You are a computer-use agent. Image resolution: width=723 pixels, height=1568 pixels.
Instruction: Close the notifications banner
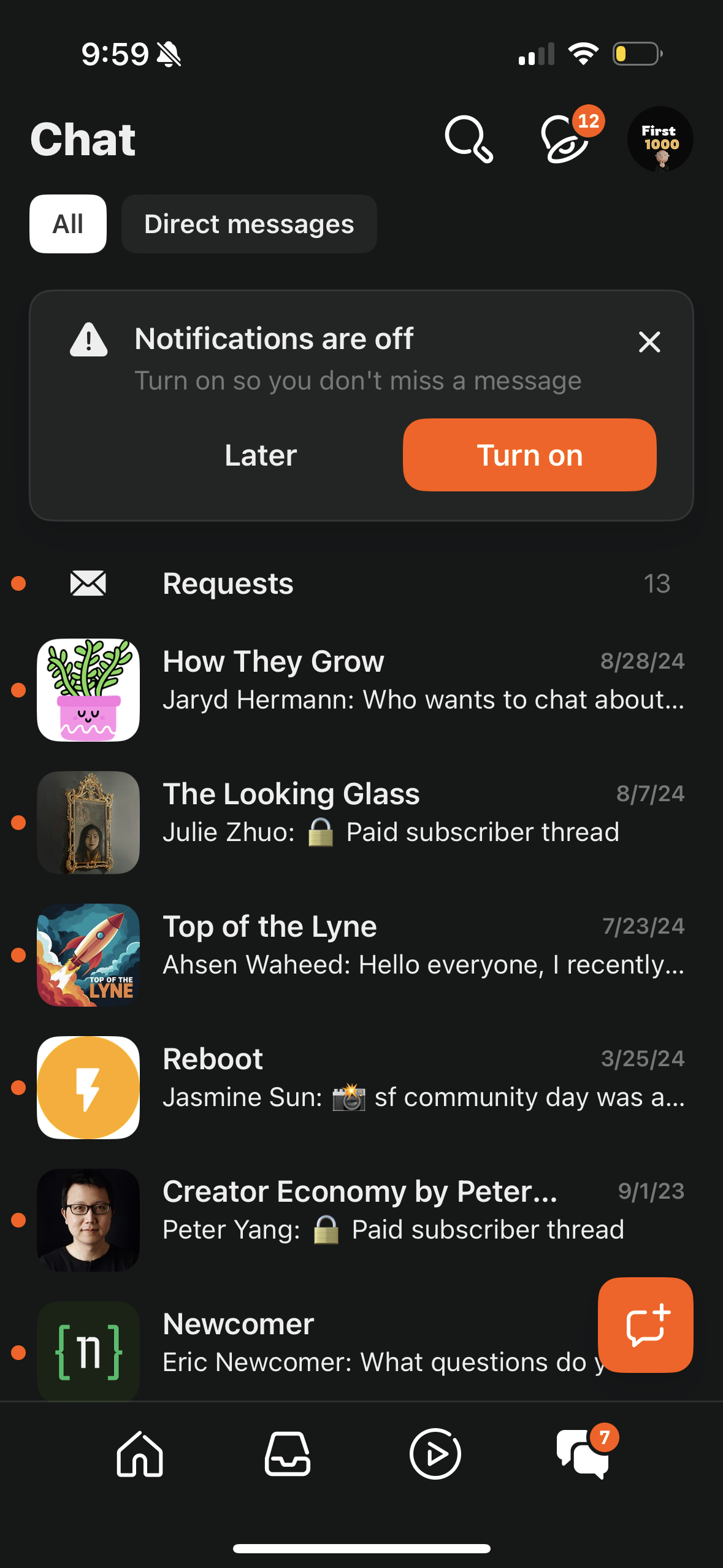[x=649, y=342]
